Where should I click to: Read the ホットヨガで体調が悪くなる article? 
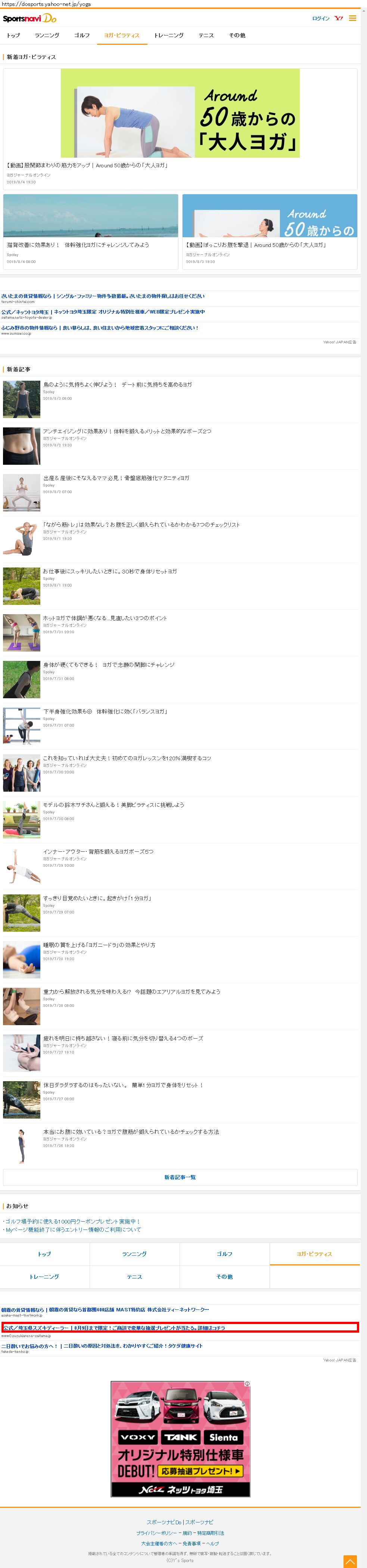coord(105,618)
